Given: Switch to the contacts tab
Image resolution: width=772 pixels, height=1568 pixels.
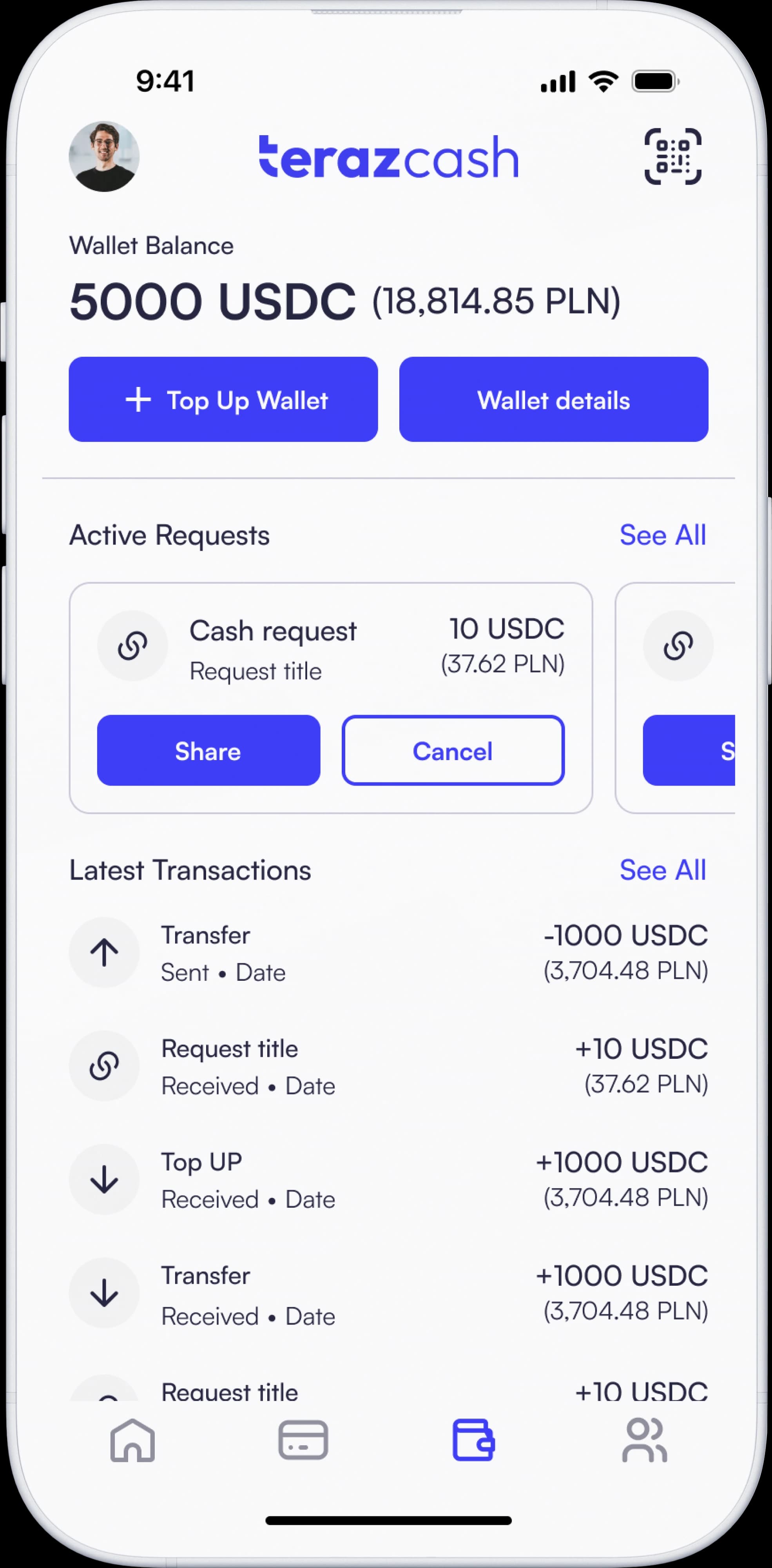Looking at the screenshot, I should click(644, 1440).
